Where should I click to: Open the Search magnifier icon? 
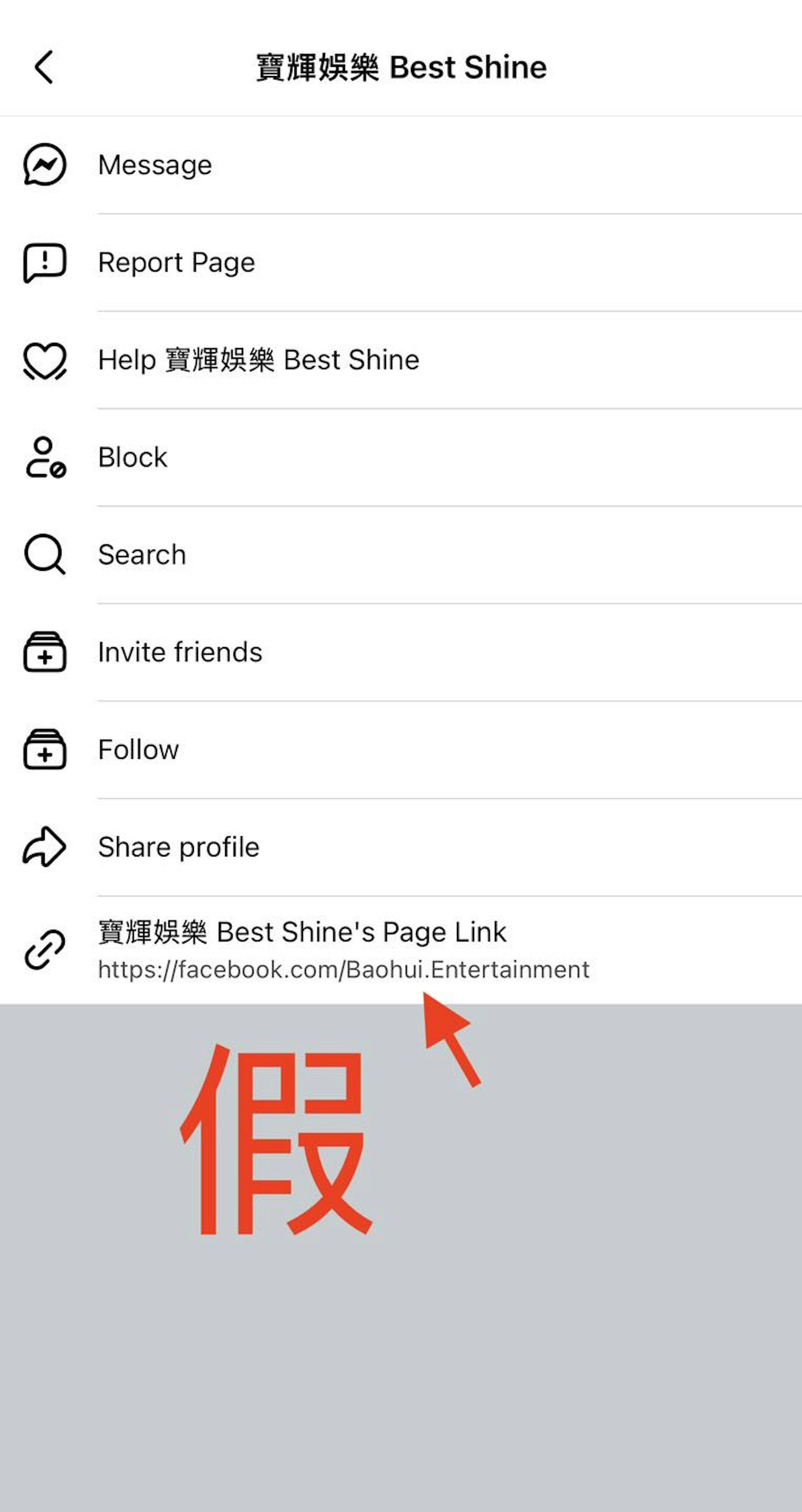coord(45,555)
